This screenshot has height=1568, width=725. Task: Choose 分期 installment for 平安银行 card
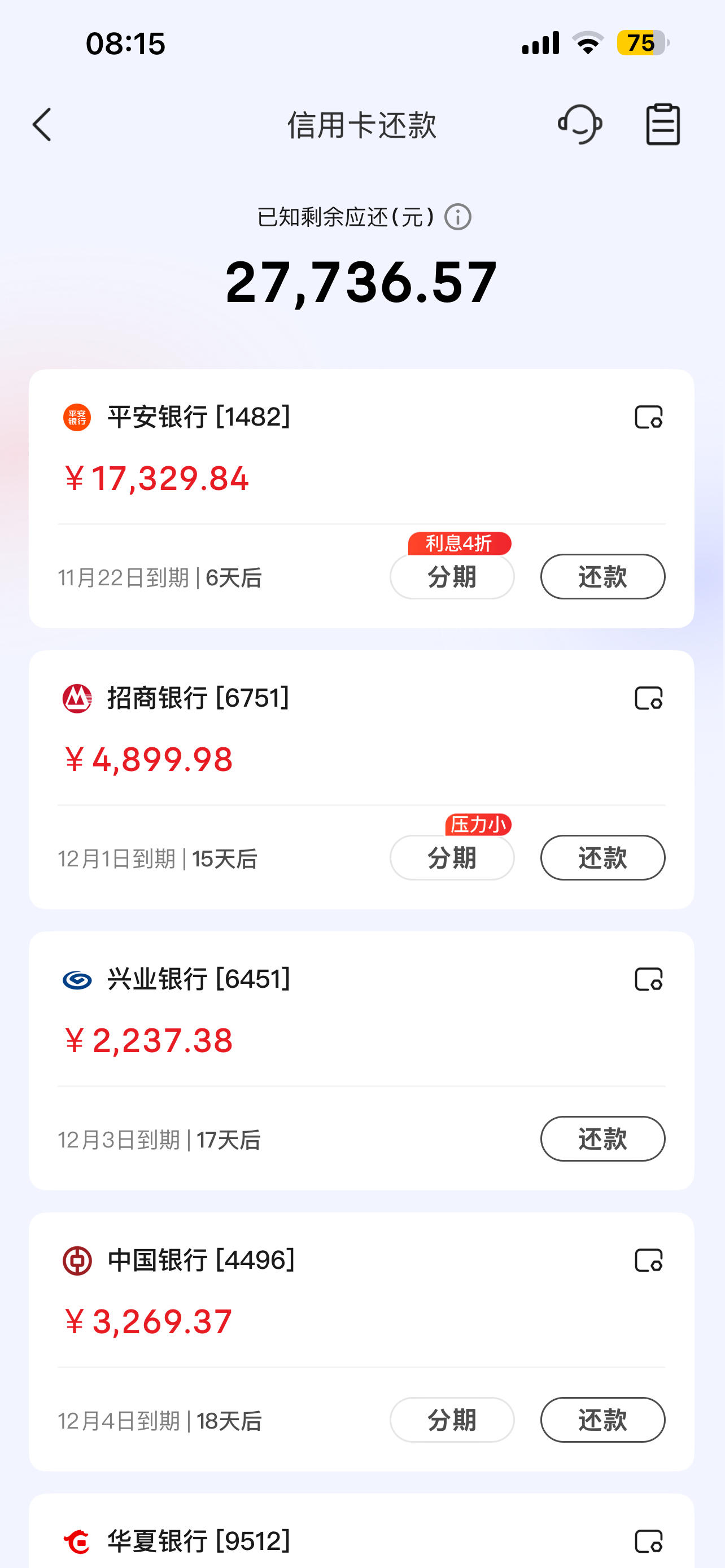click(x=452, y=576)
